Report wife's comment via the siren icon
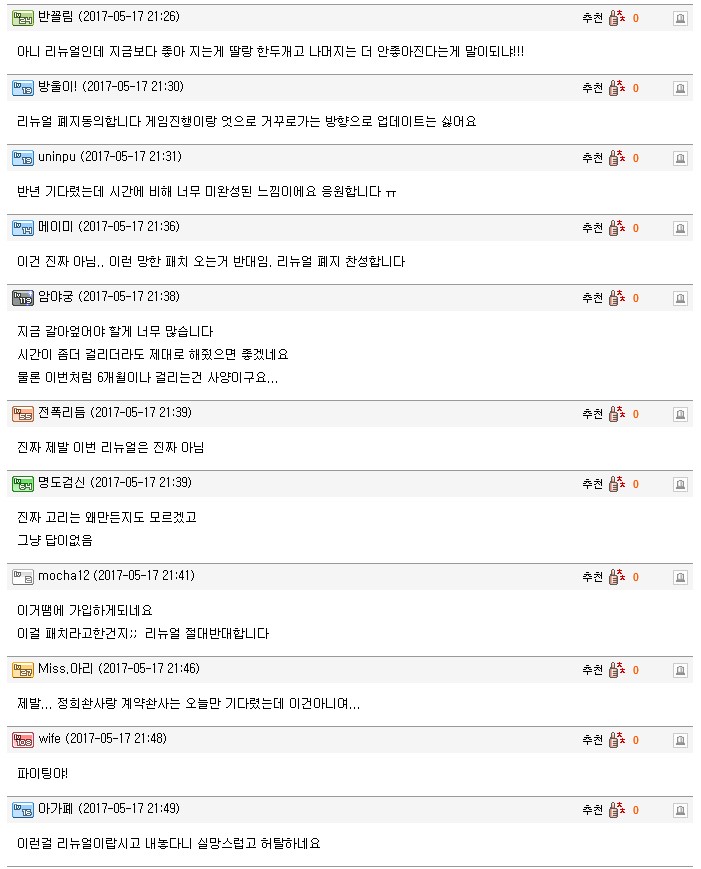The image size is (701, 869). [x=680, y=740]
